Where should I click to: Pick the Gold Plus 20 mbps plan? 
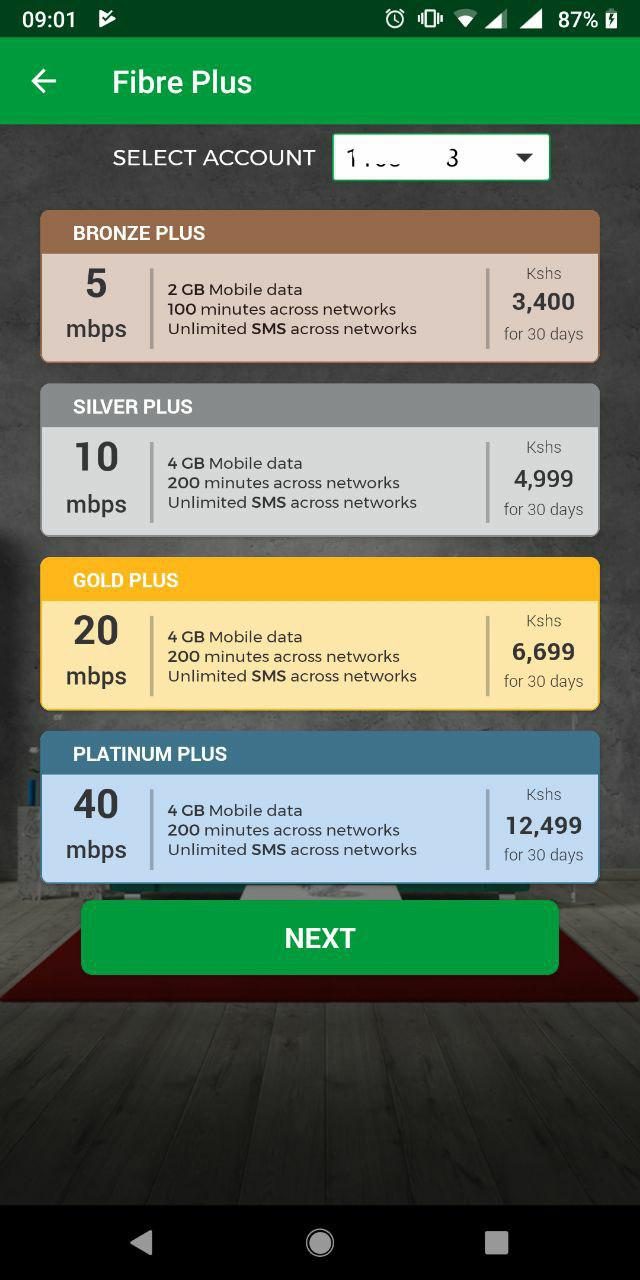[x=320, y=634]
